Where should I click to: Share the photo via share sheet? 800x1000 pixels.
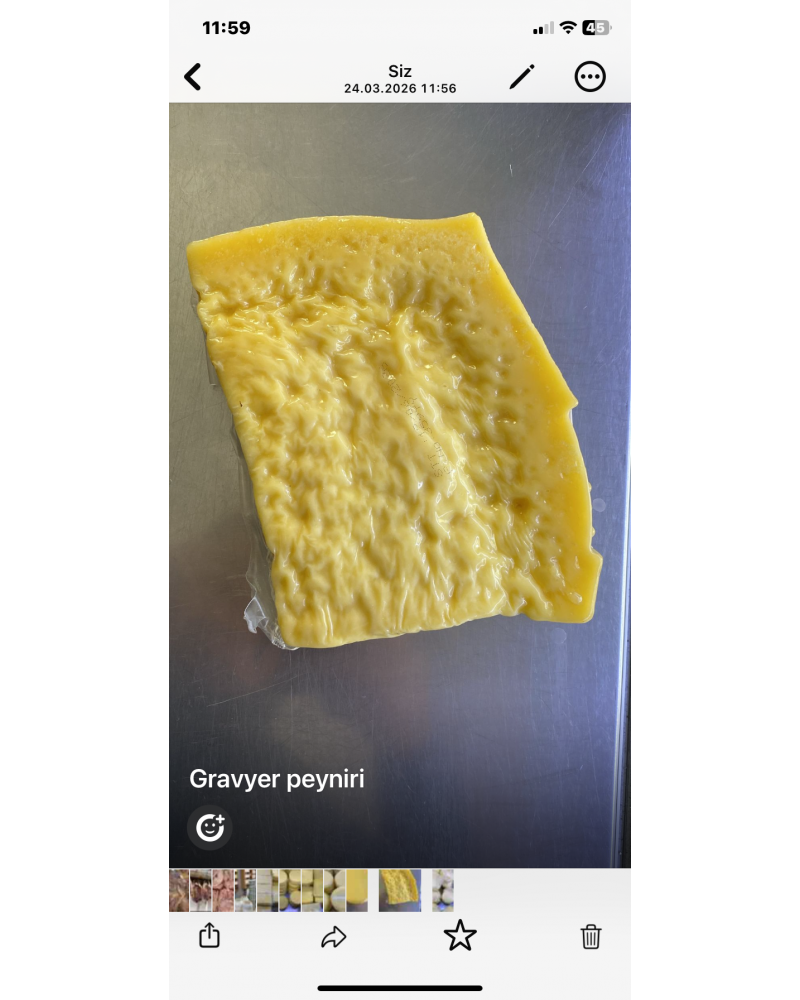pos(209,936)
